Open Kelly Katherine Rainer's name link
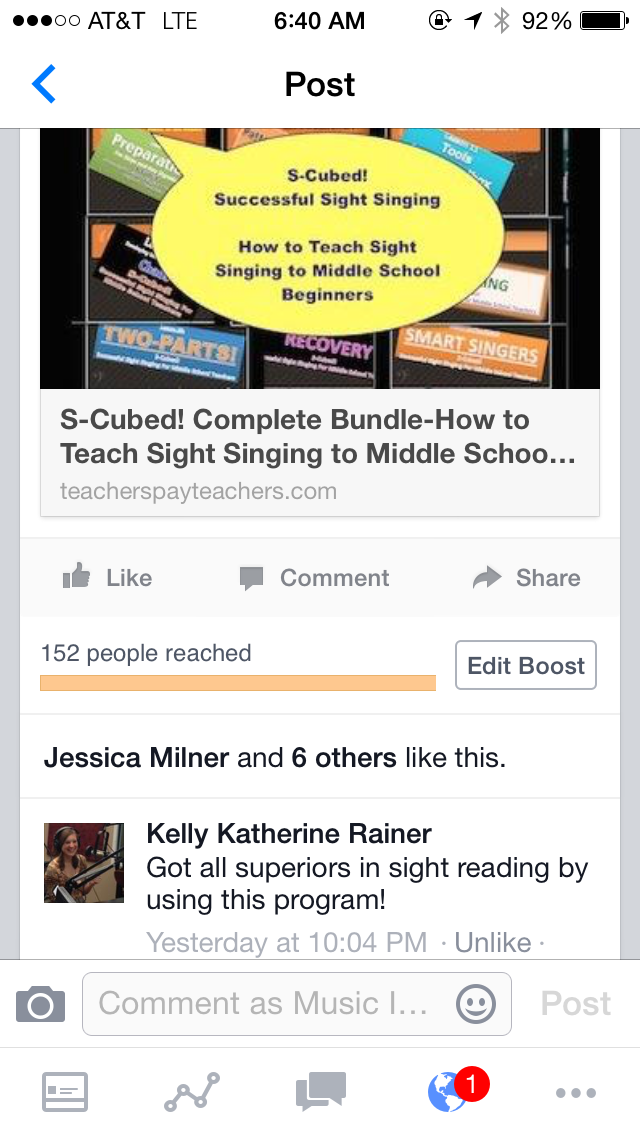Screen dimensions: 640x1136 tap(288, 834)
